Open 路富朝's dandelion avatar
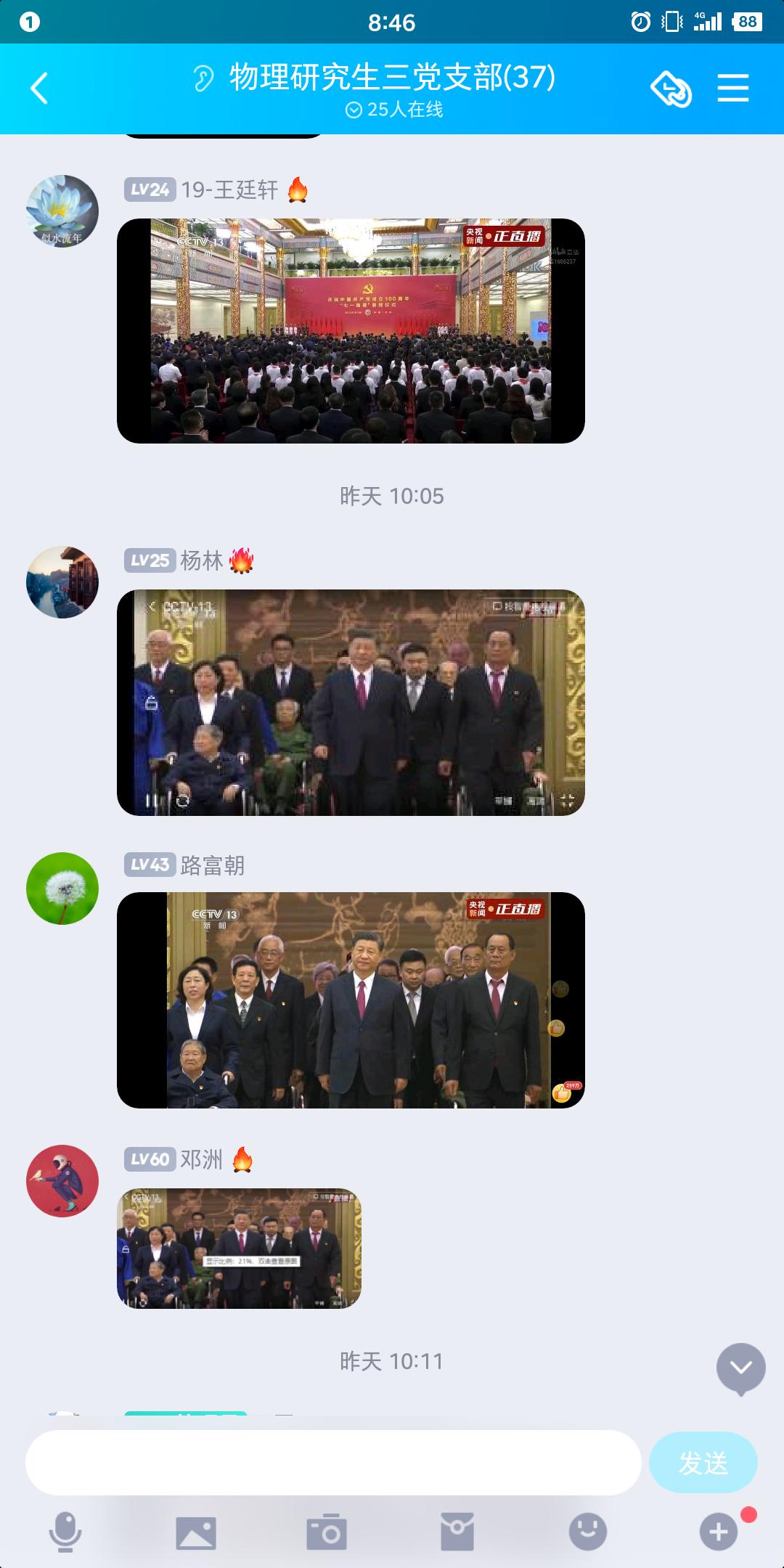 pyautogui.click(x=62, y=888)
